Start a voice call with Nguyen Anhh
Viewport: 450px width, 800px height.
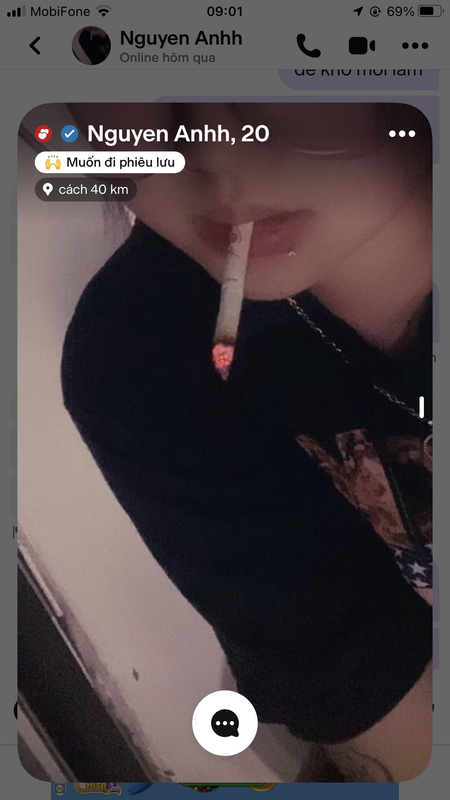pyautogui.click(x=309, y=46)
